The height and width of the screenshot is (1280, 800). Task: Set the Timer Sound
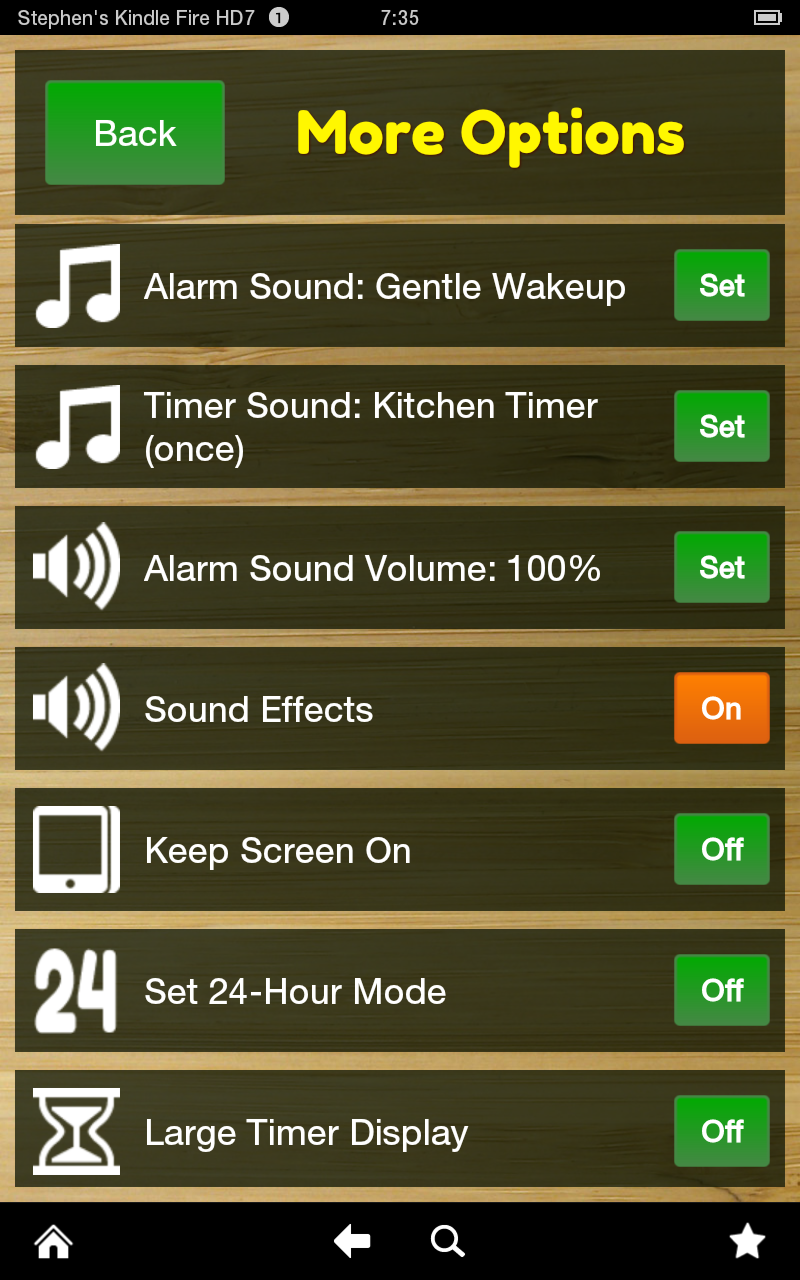(x=721, y=427)
